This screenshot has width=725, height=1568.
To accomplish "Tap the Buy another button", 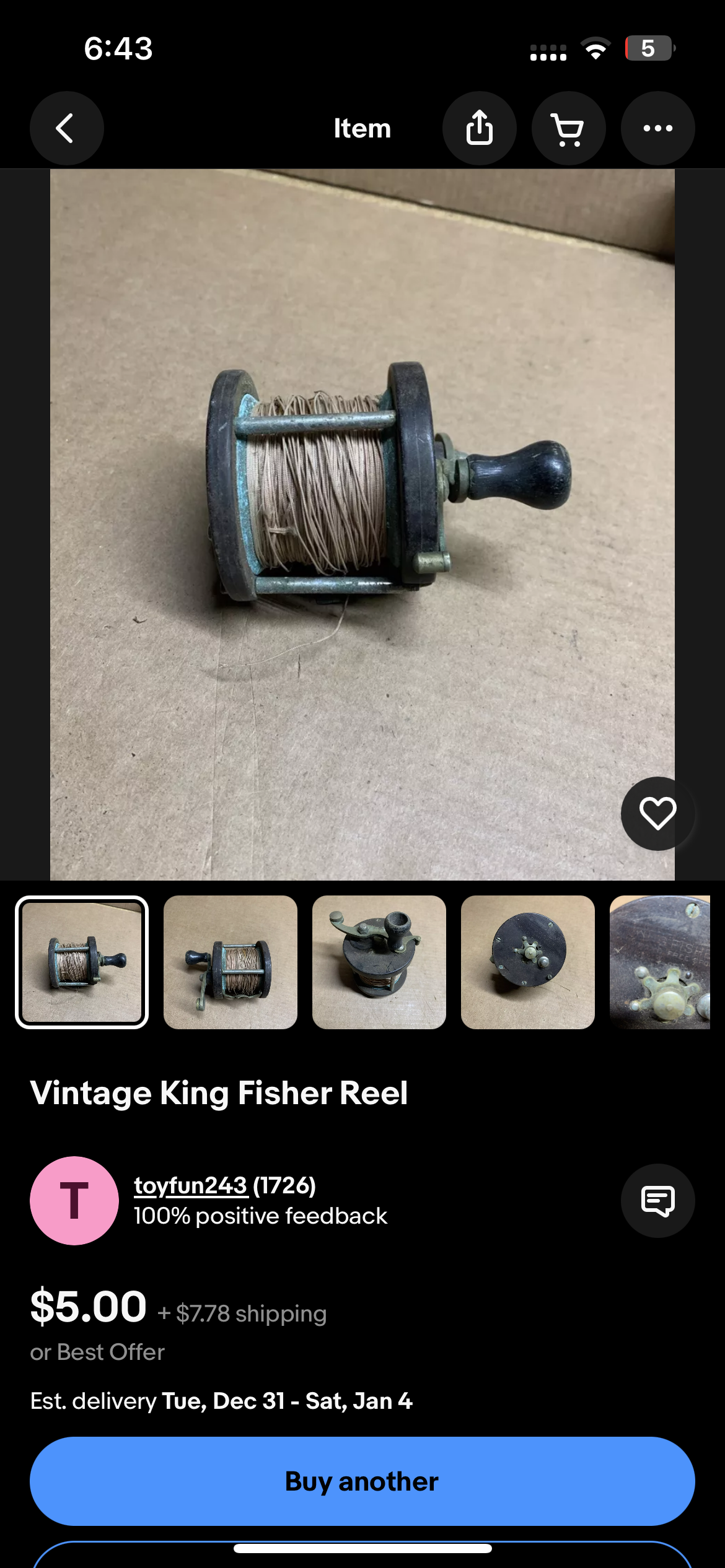I will pos(362,1481).
